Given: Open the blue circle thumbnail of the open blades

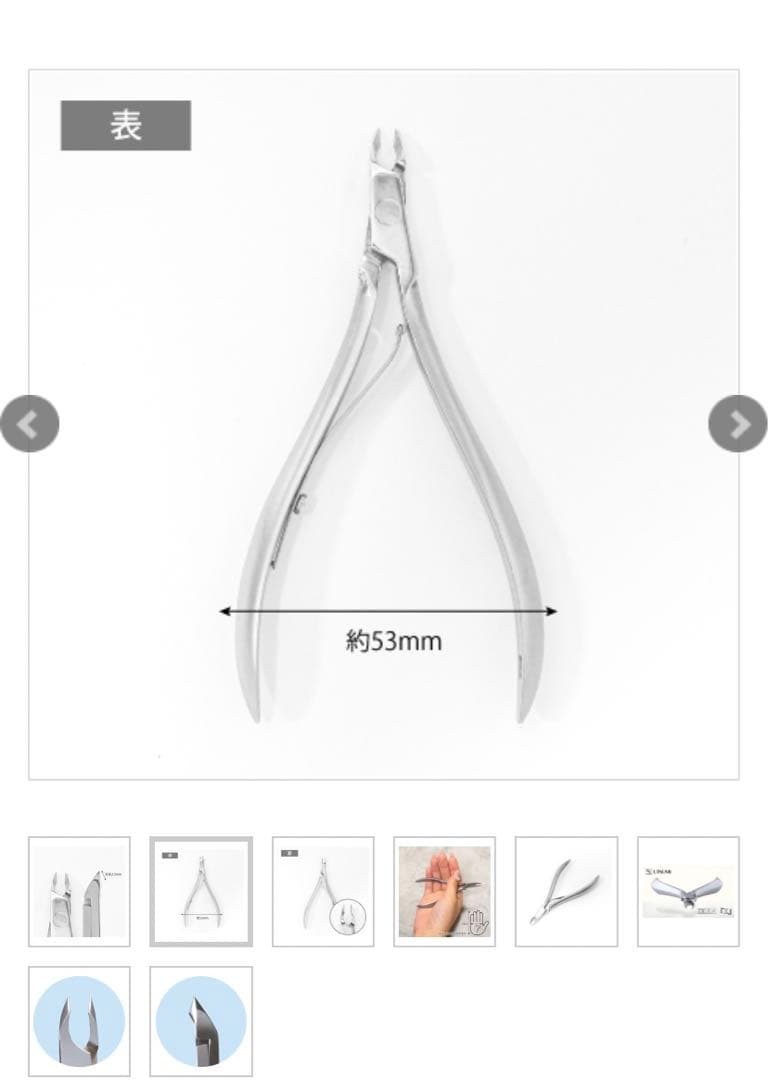Looking at the screenshot, I should point(79,1021).
